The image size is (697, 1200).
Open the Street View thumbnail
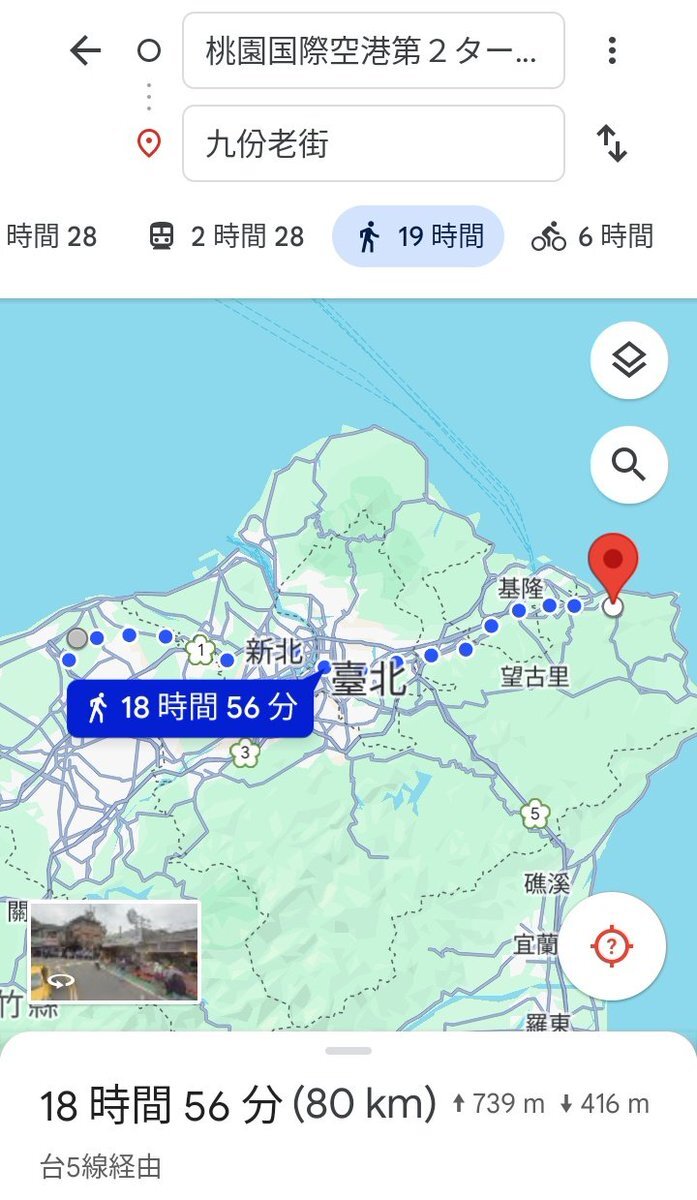115,951
